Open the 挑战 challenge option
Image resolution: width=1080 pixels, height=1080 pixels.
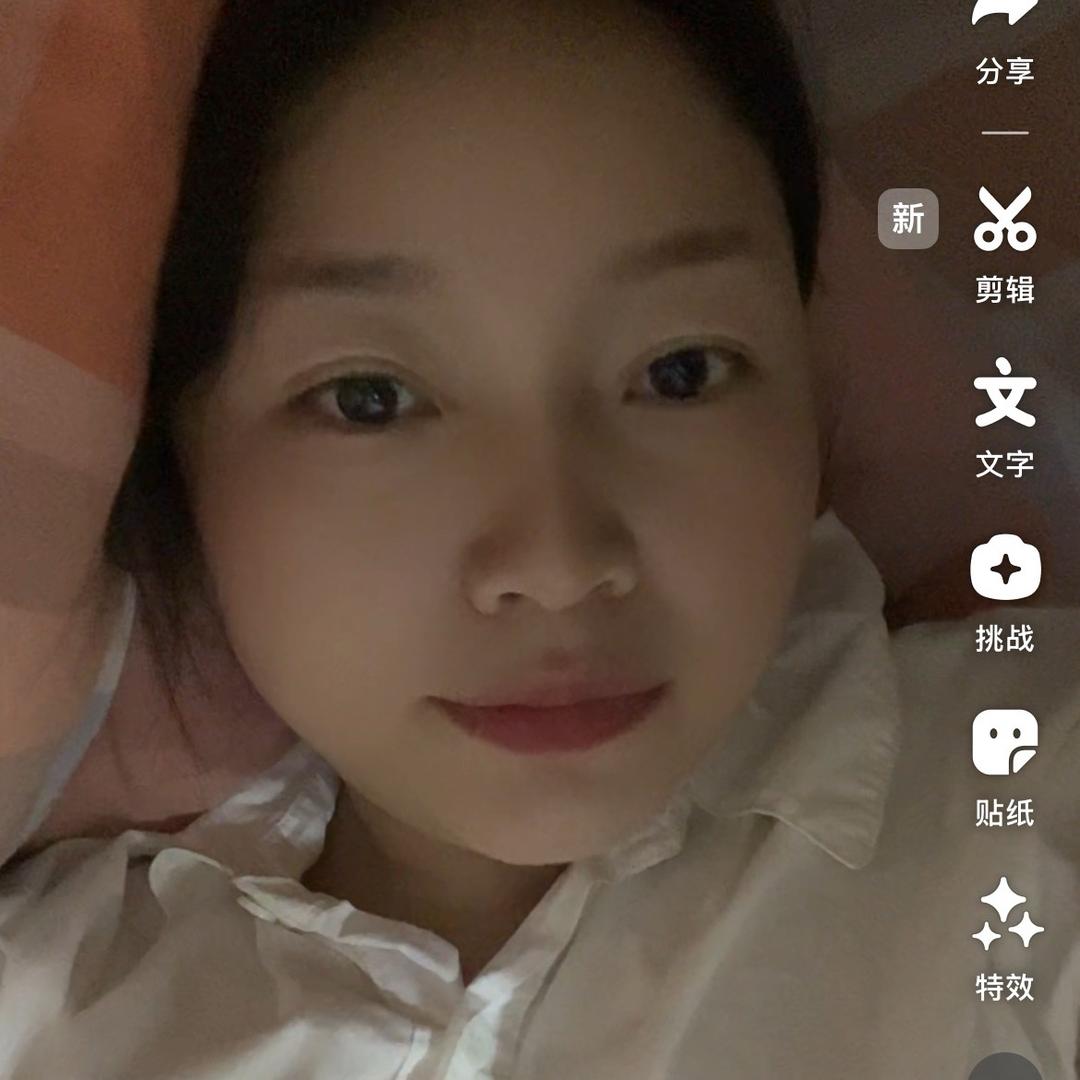coord(1005,570)
